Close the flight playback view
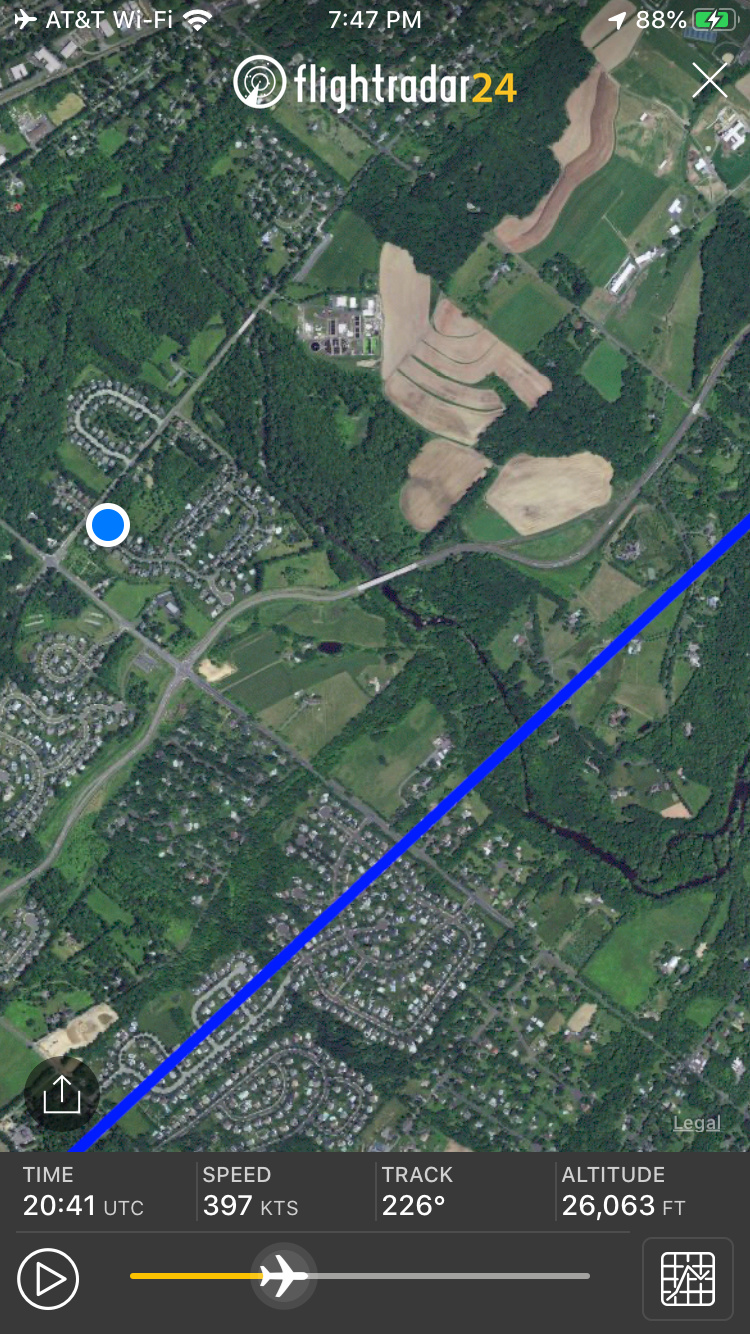The width and height of the screenshot is (750, 1334). click(x=709, y=80)
